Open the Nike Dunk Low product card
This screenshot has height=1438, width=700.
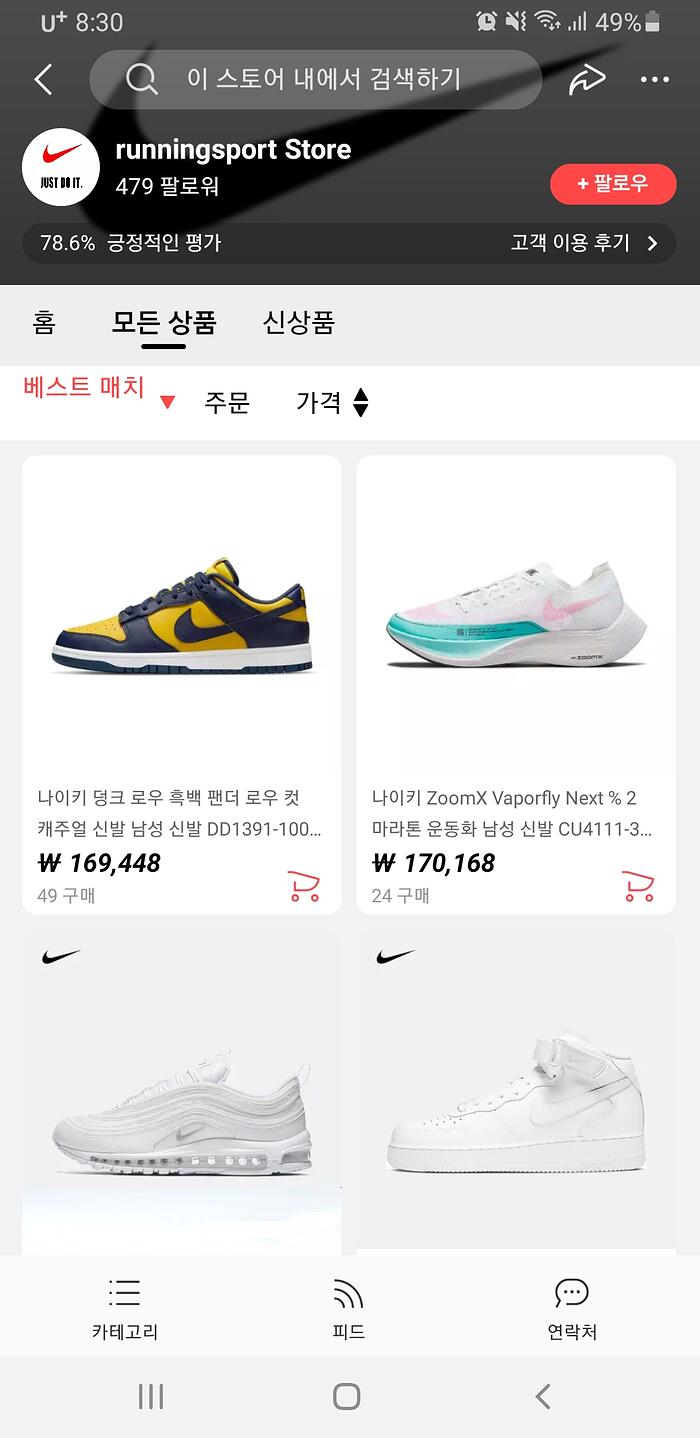[x=181, y=650]
